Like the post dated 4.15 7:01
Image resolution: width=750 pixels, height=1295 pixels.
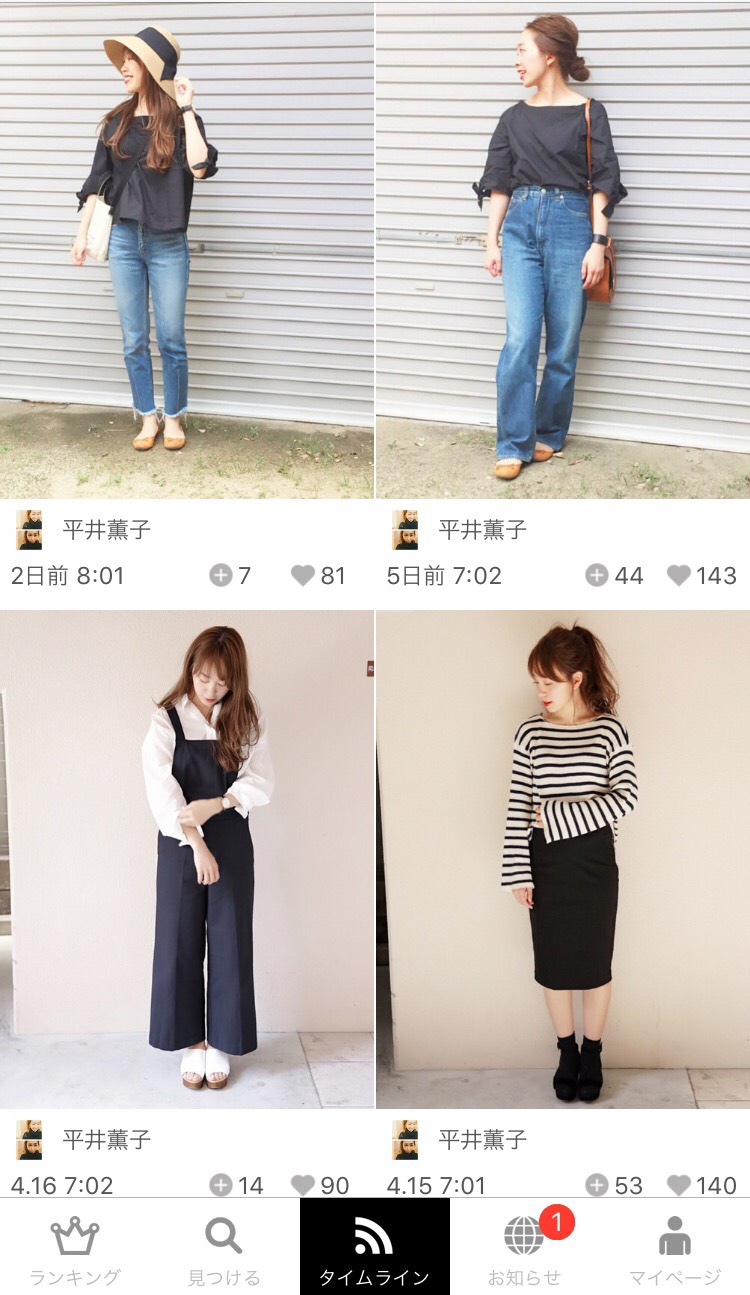point(679,1185)
